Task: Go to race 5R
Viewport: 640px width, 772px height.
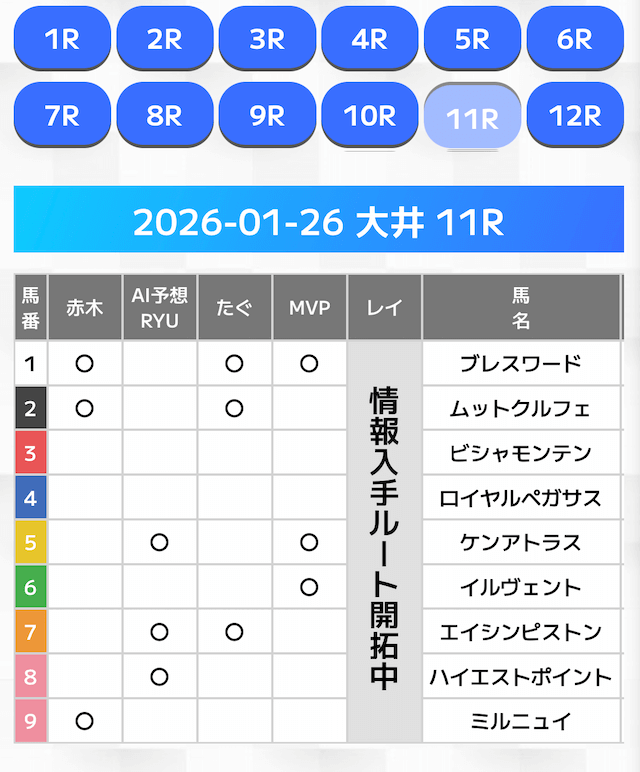Action: (472, 39)
